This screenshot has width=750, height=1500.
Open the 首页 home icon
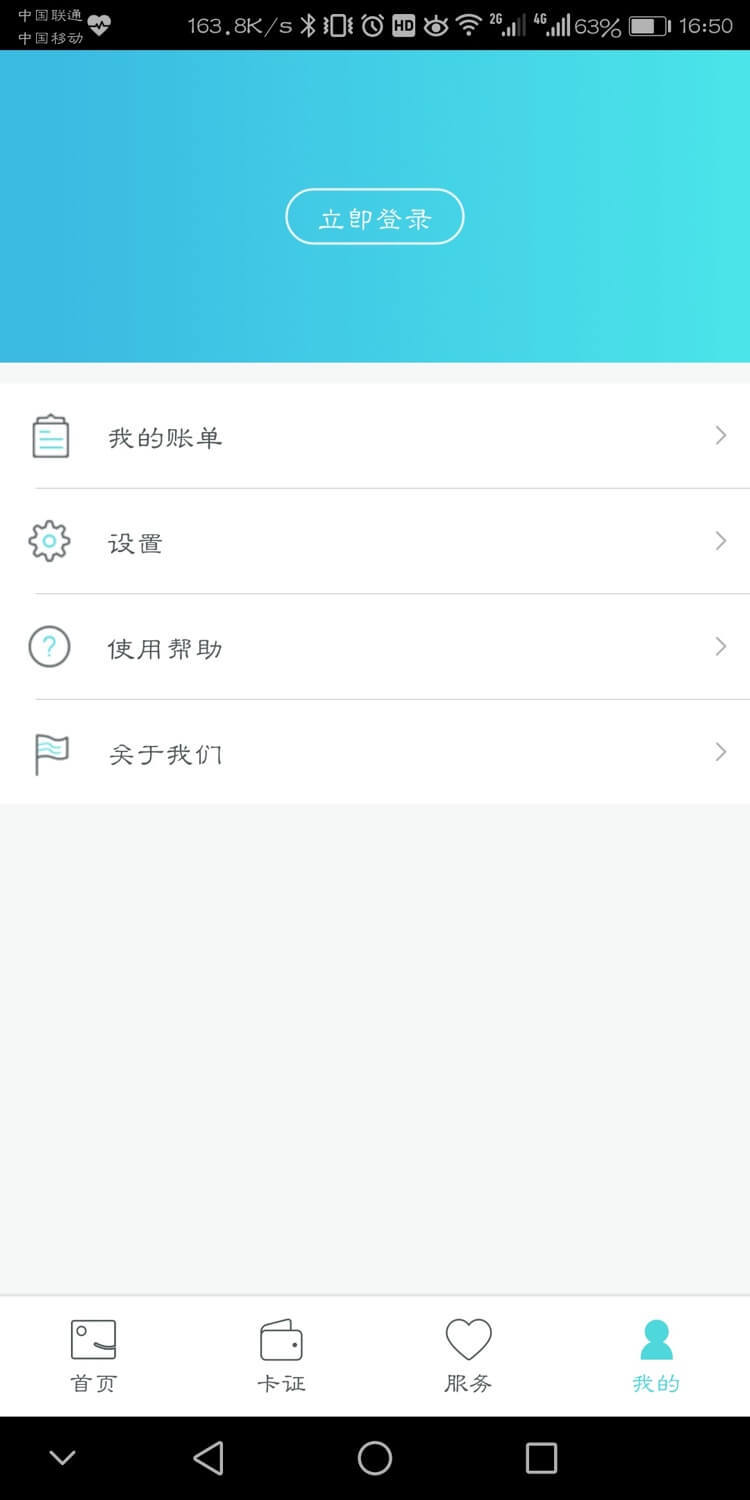point(93,1338)
